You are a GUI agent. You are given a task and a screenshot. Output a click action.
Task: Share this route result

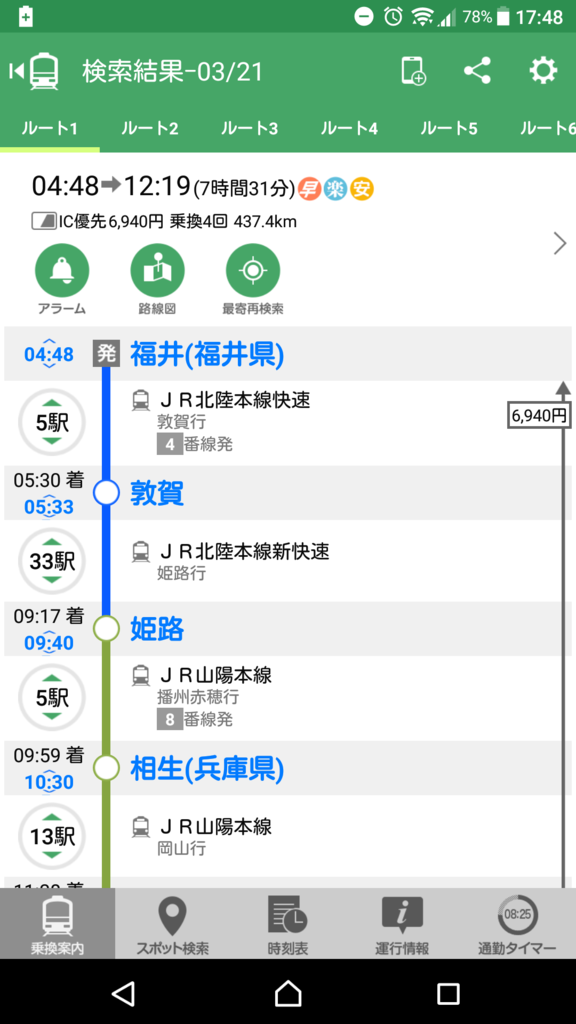coord(477,71)
